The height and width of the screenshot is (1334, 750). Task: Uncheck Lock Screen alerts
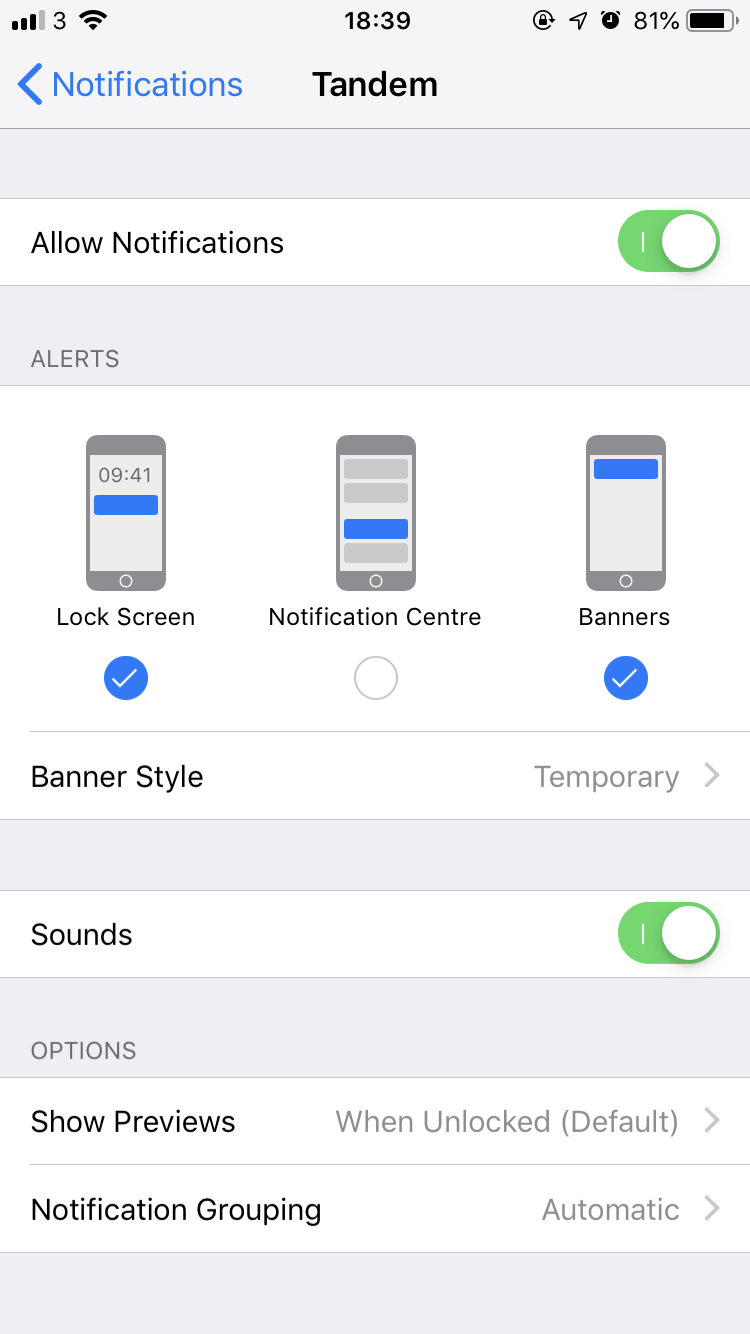point(126,679)
